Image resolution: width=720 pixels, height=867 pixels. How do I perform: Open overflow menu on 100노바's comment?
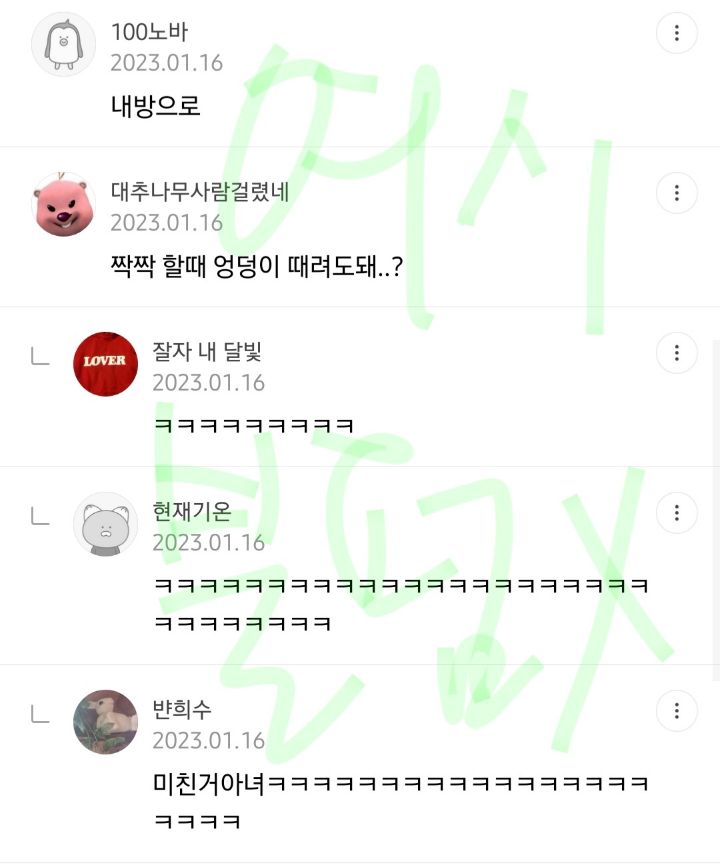click(677, 34)
